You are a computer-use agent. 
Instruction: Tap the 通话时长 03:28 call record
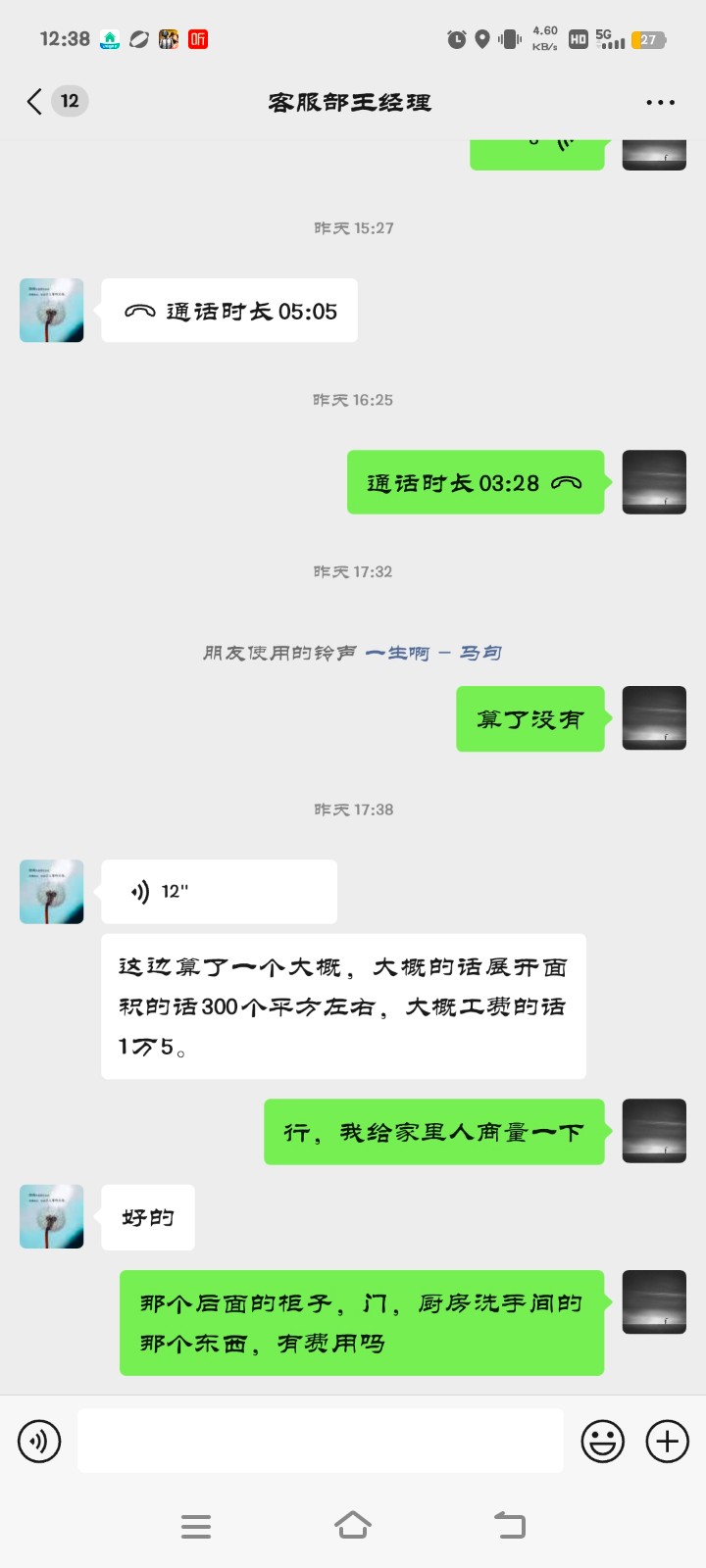pos(476,482)
